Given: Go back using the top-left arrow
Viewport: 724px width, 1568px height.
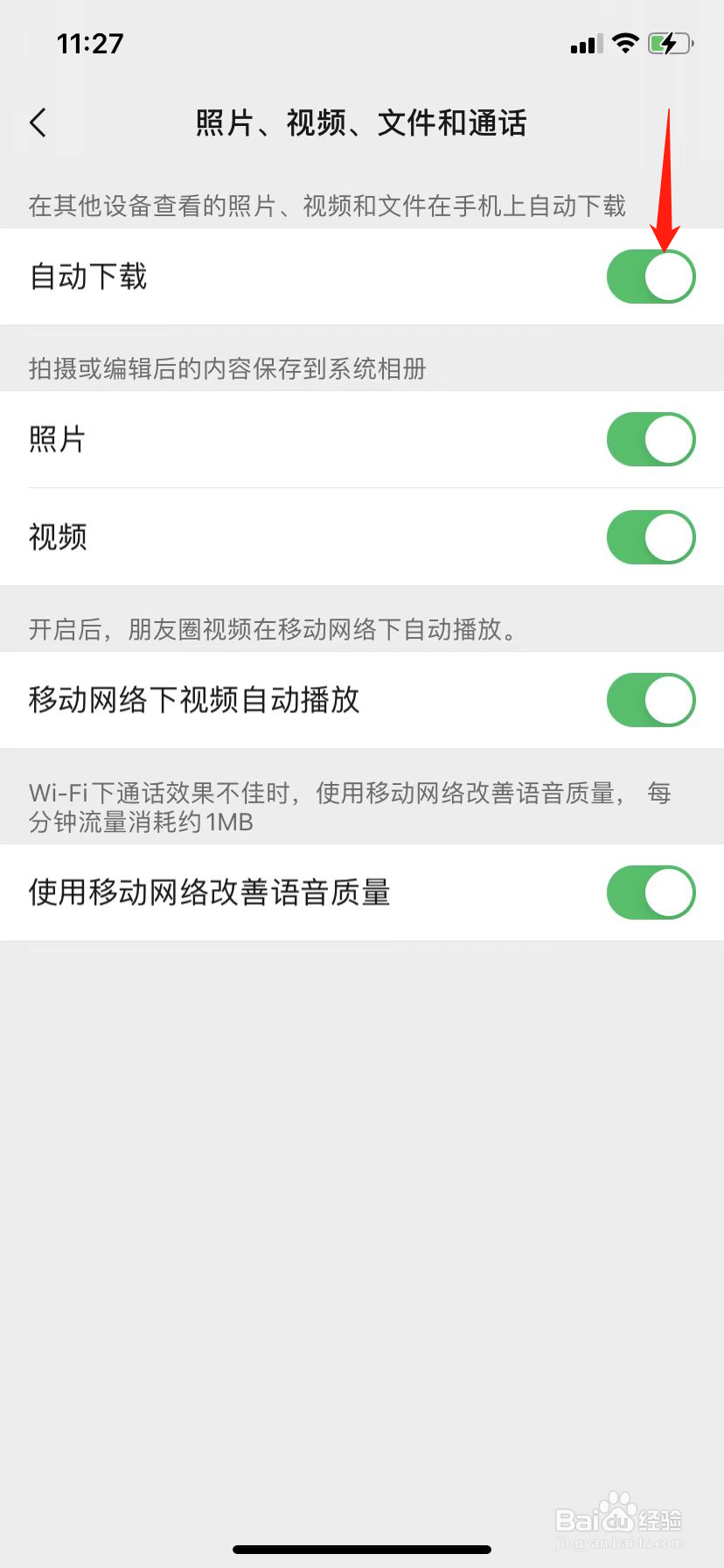Looking at the screenshot, I should (x=38, y=122).
